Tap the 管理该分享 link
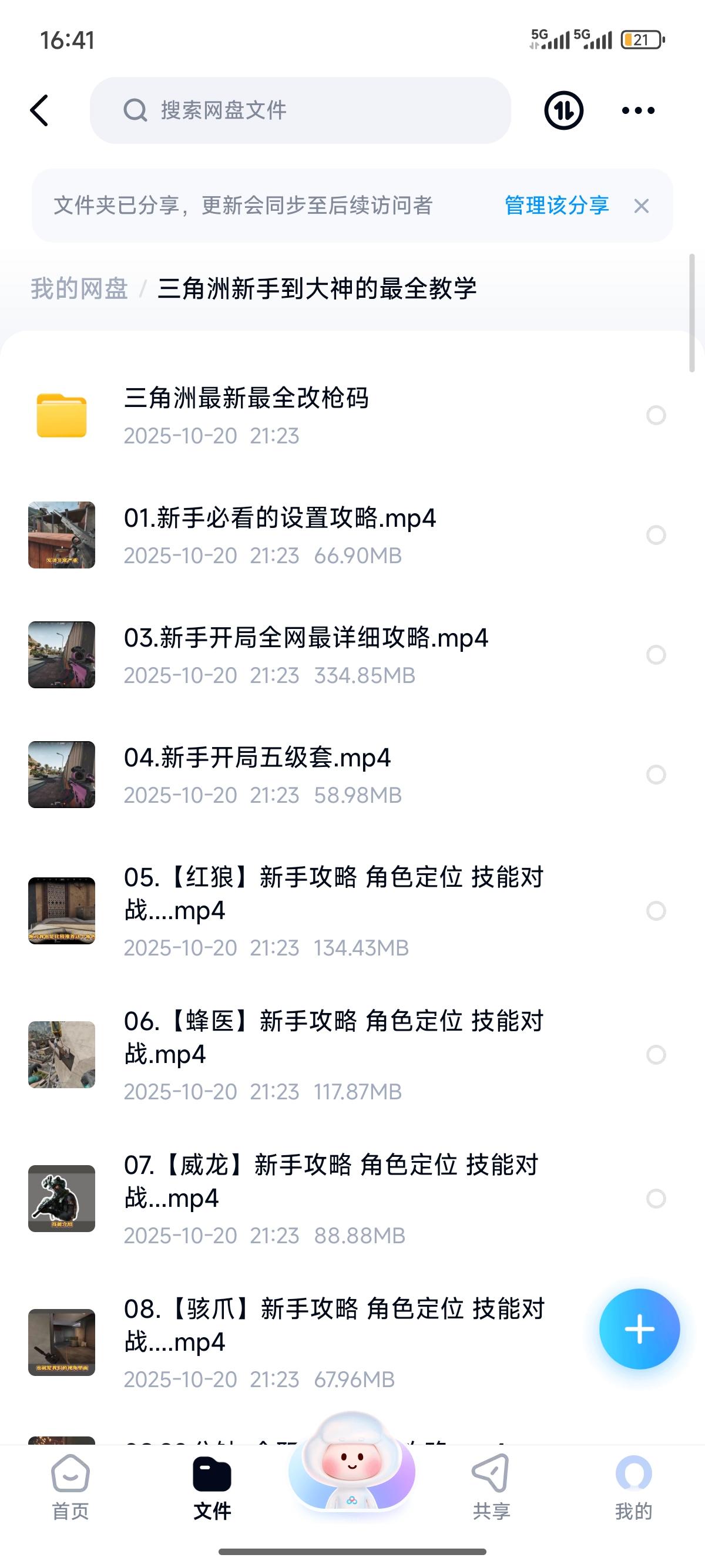 click(556, 206)
